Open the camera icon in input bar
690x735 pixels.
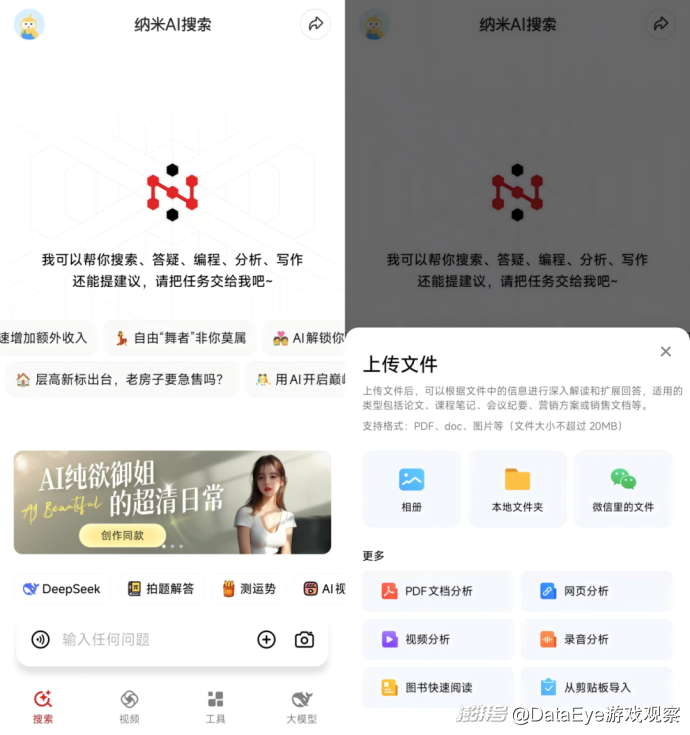(x=304, y=639)
